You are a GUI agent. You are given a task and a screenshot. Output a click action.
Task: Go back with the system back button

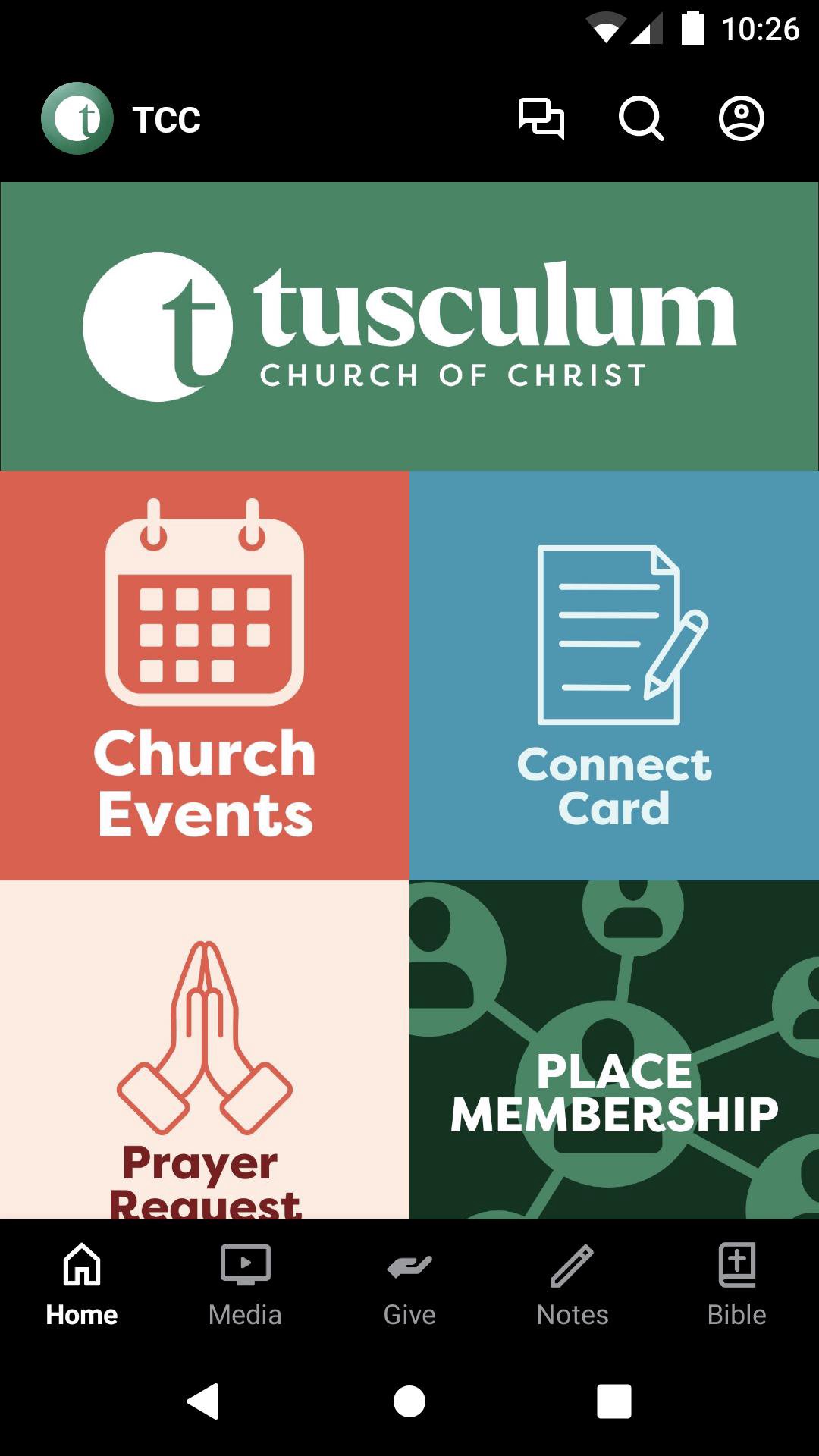click(203, 1401)
